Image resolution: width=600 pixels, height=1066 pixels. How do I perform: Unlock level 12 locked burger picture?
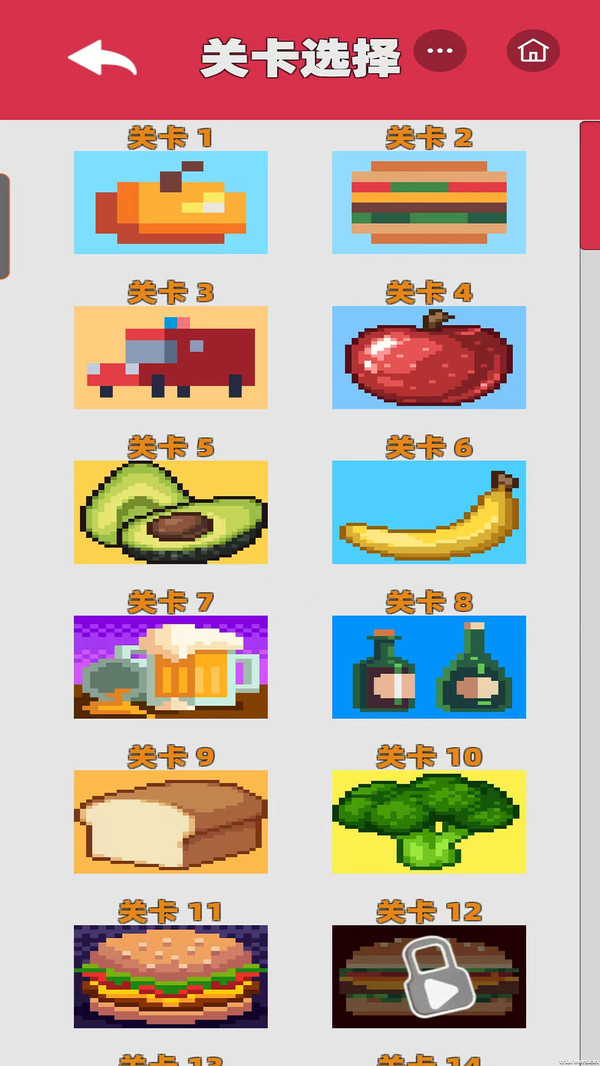428,977
